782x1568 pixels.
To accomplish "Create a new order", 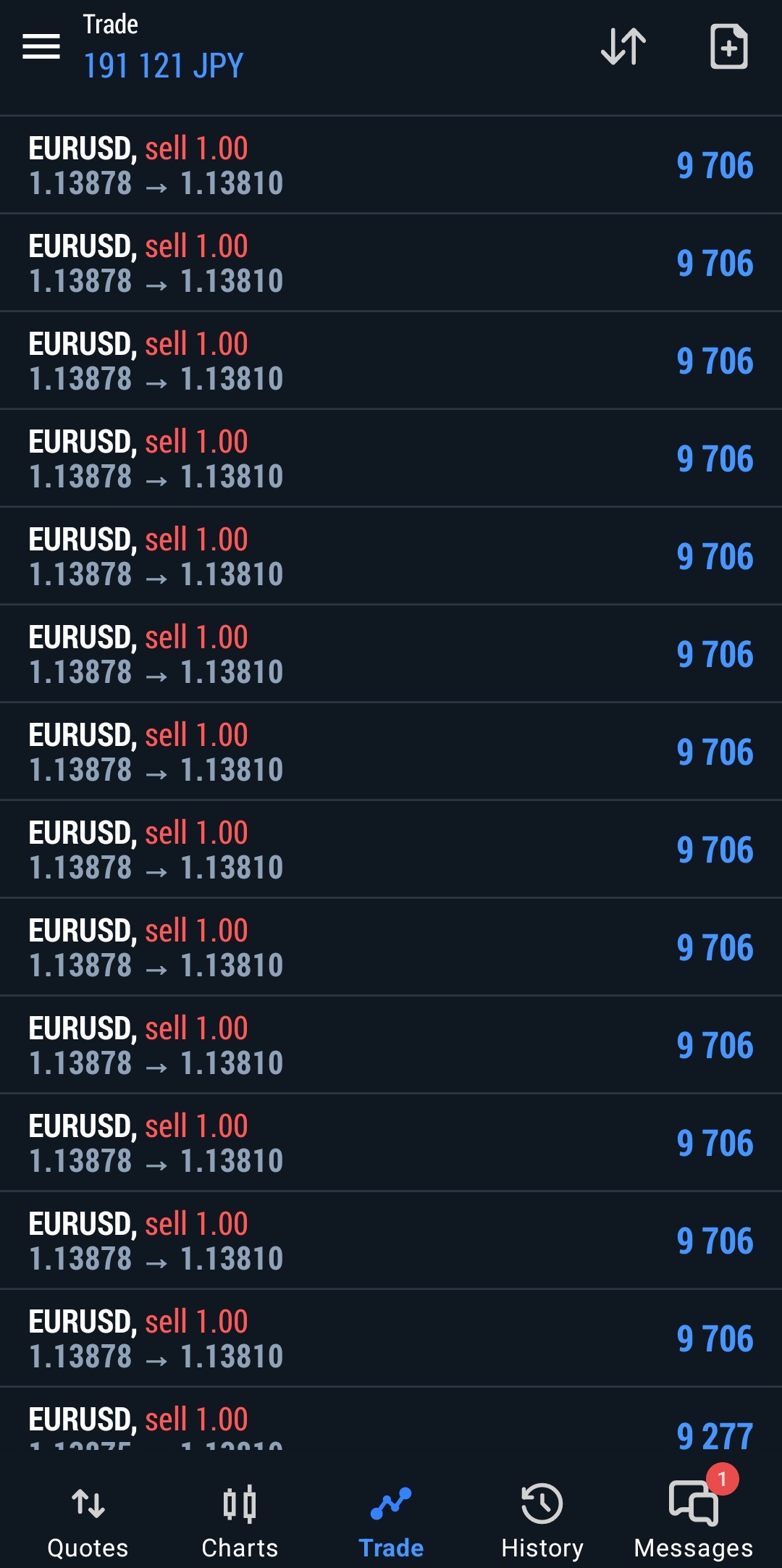I will coord(728,47).
